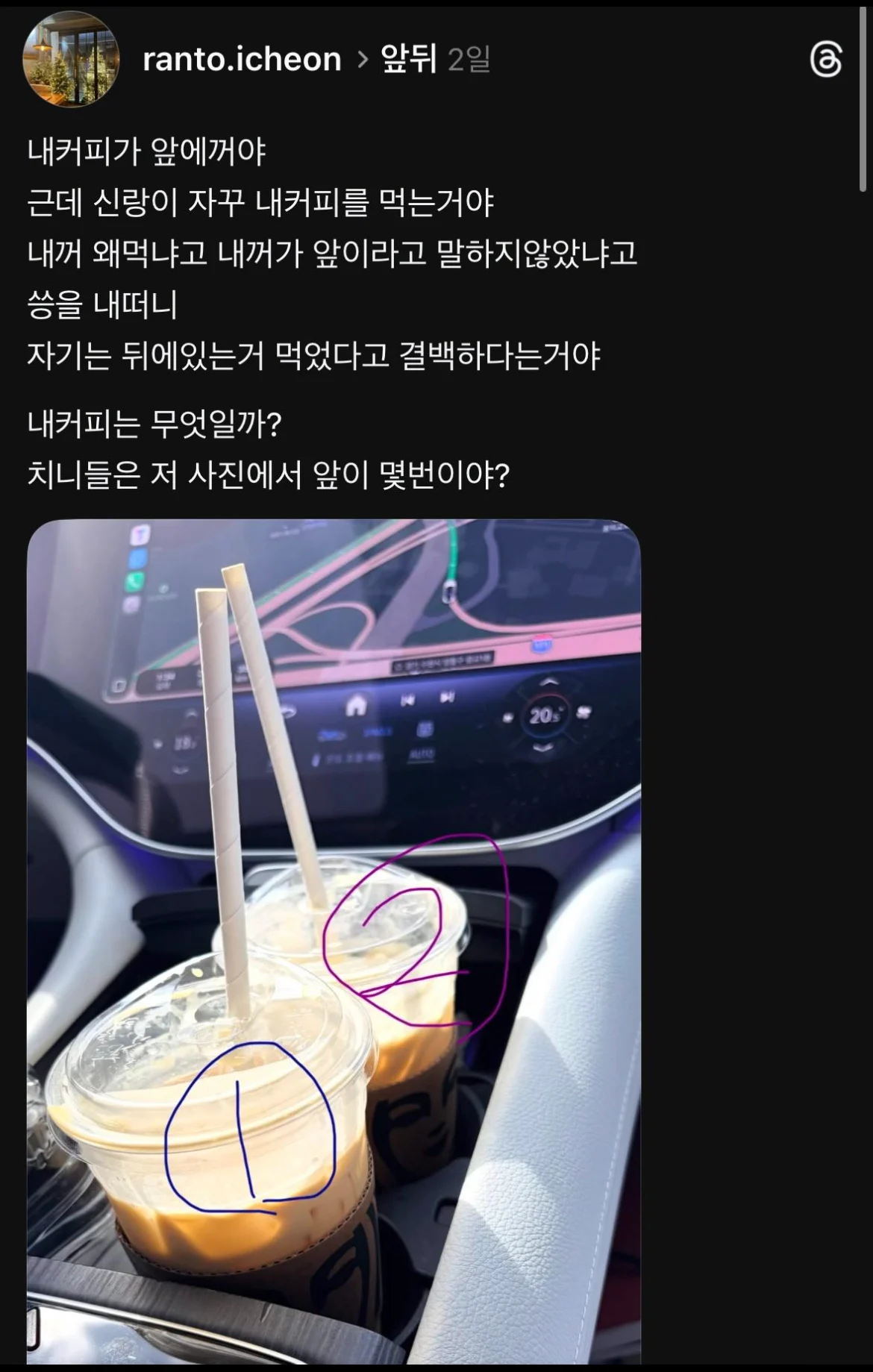Open the coffee cups photo
Screen dimensions: 873x1372
[x=334, y=940]
